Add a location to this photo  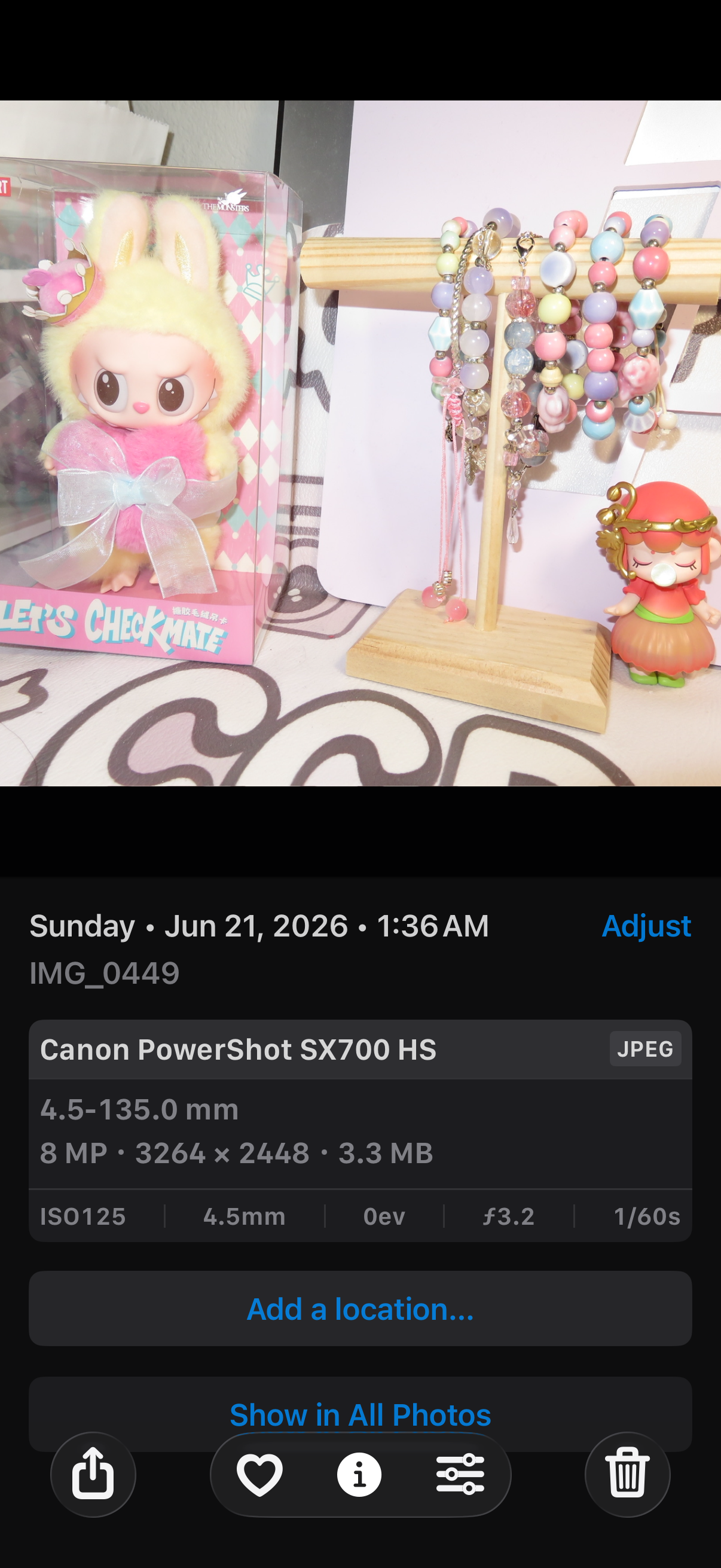tap(360, 1308)
